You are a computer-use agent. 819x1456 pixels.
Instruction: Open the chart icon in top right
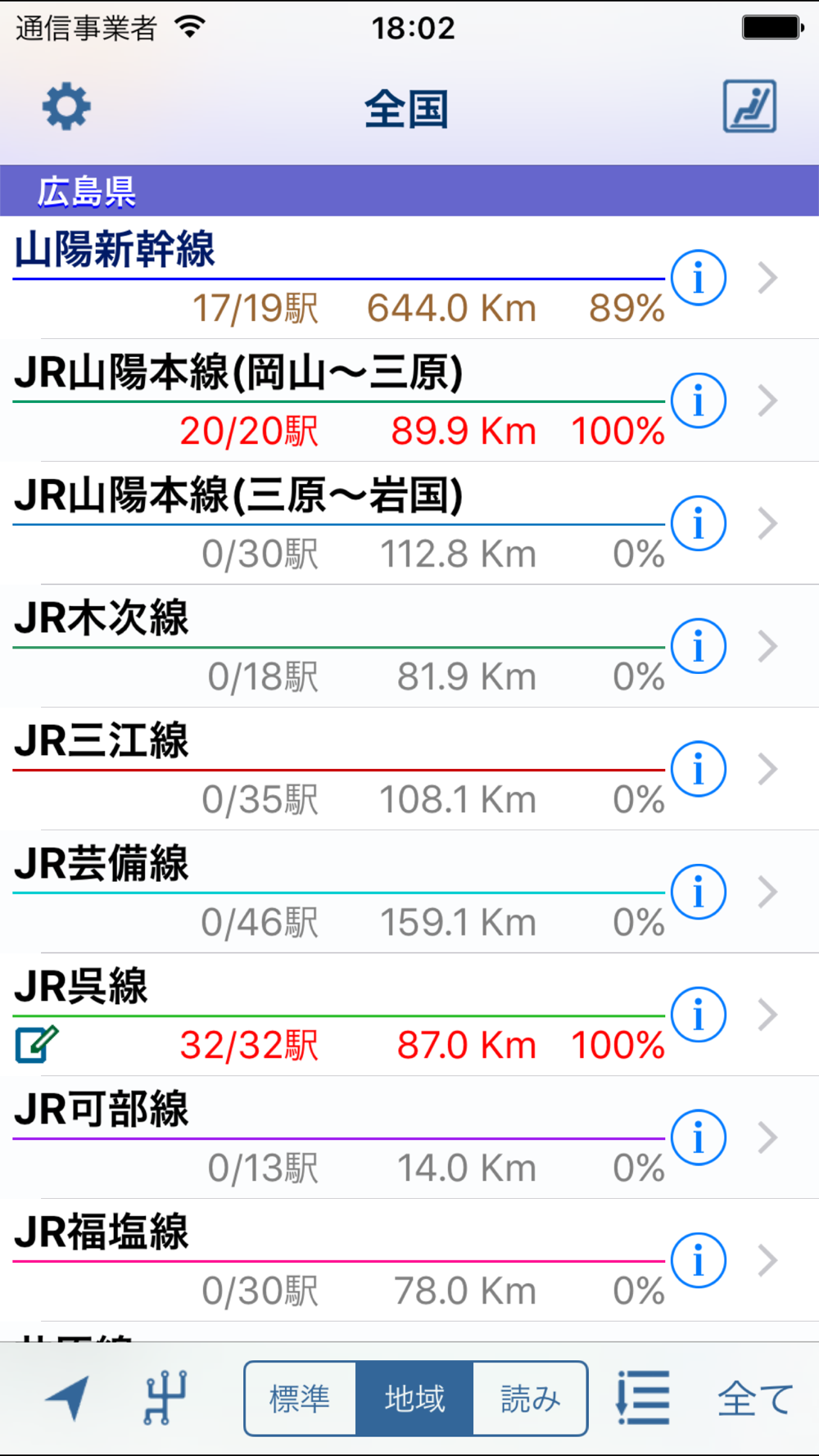coord(749,106)
